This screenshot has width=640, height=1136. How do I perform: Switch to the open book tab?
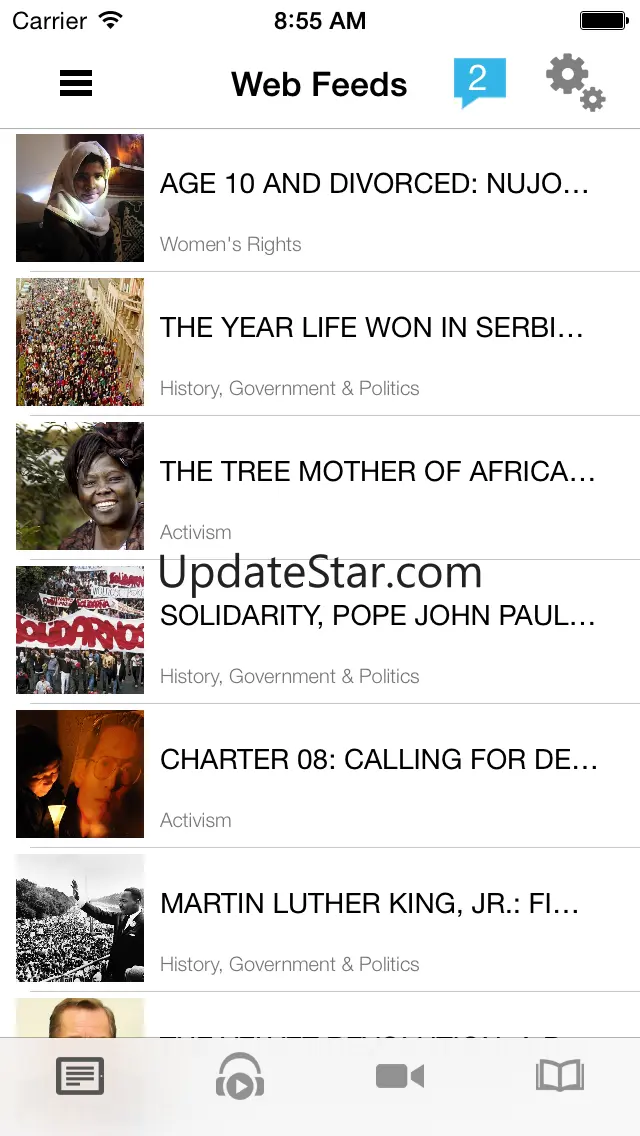(560, 1077)
